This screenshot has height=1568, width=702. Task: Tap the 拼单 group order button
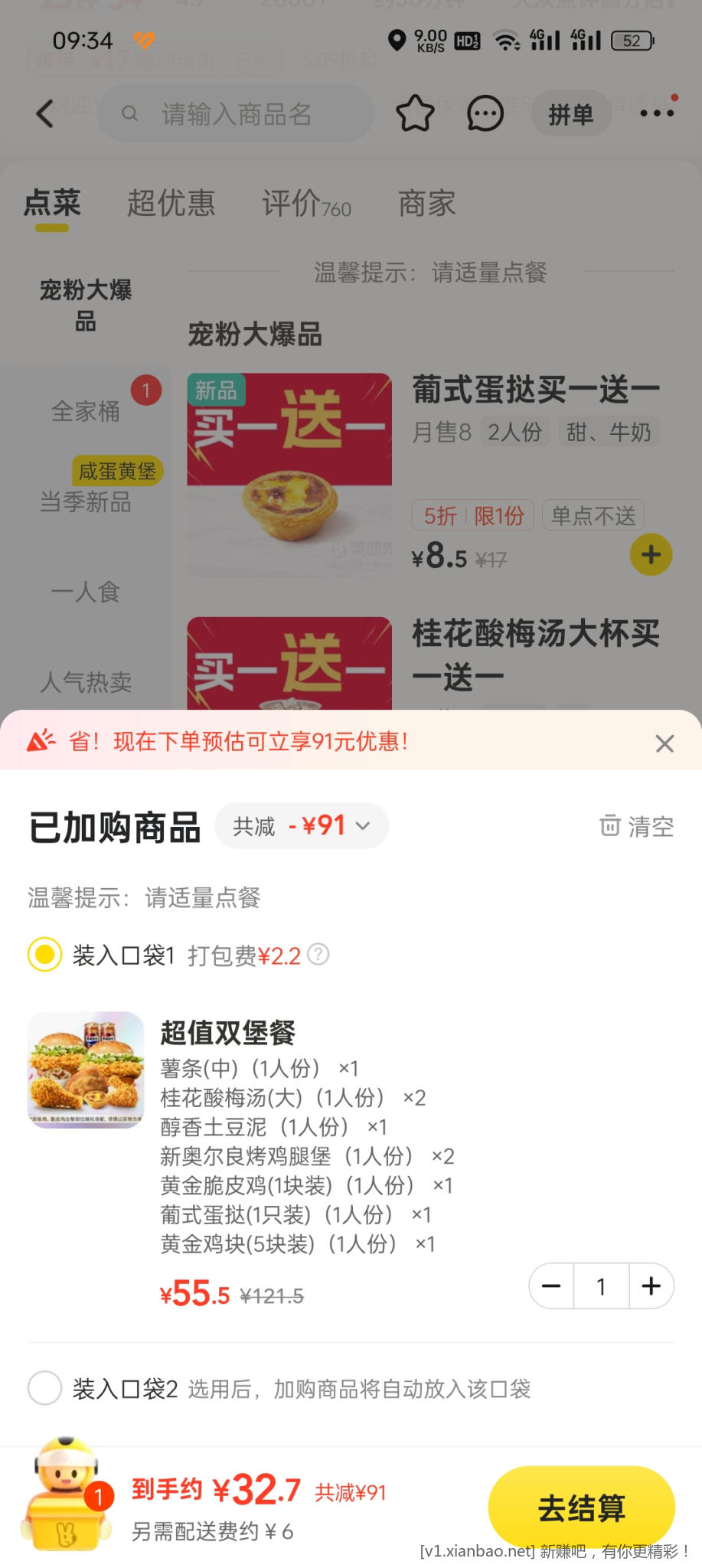pyautogui.click(x=570, y=113)
